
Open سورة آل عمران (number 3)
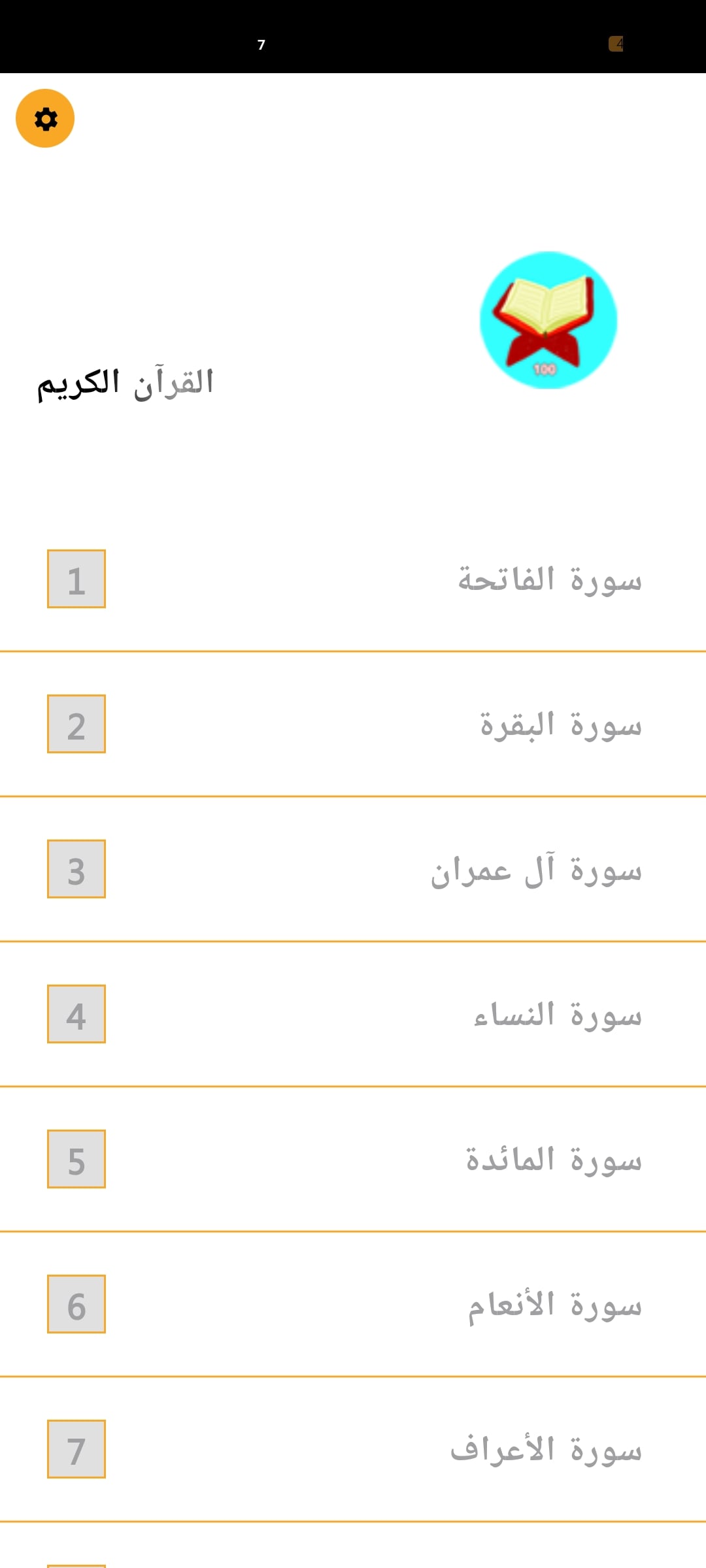coord(353,870)
